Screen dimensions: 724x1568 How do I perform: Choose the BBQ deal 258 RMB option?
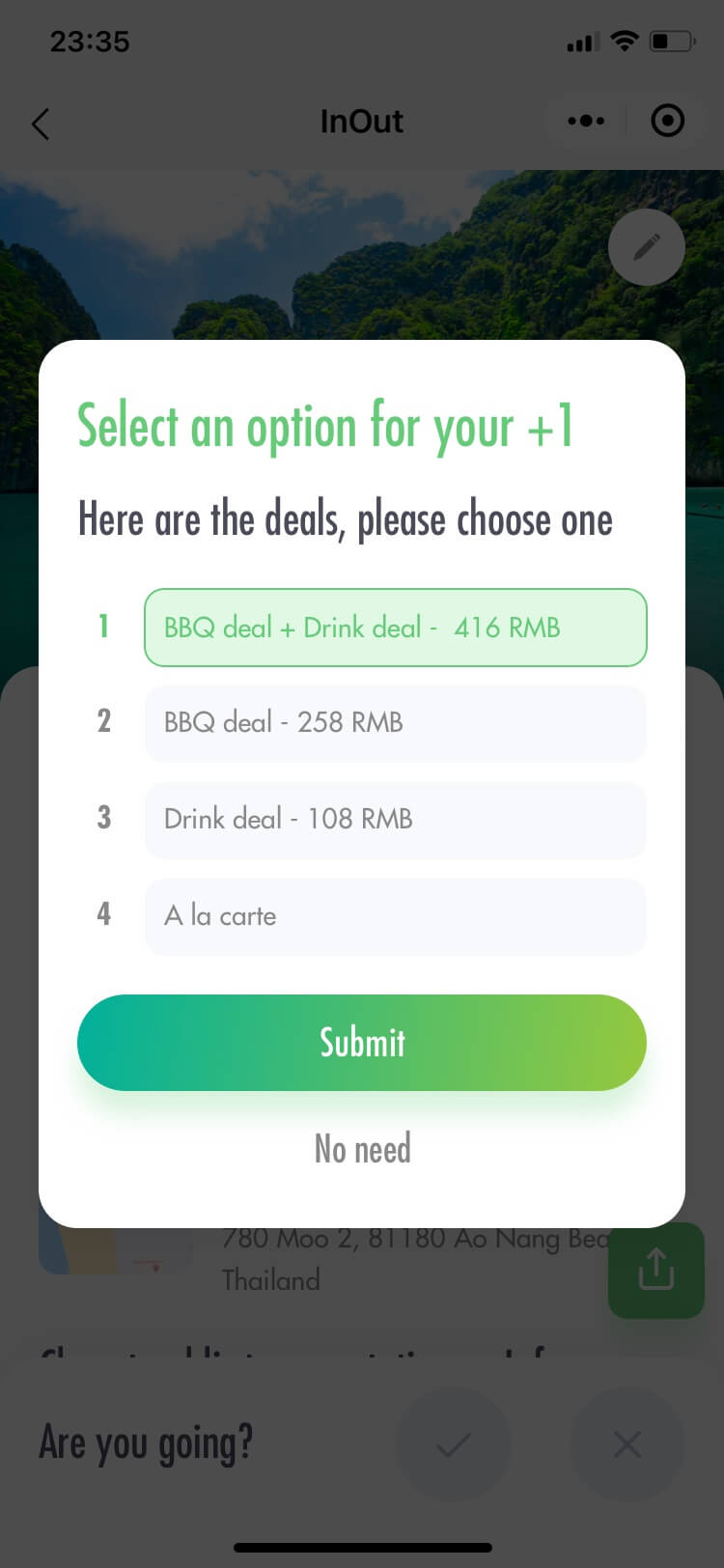(x=395, y=723)
